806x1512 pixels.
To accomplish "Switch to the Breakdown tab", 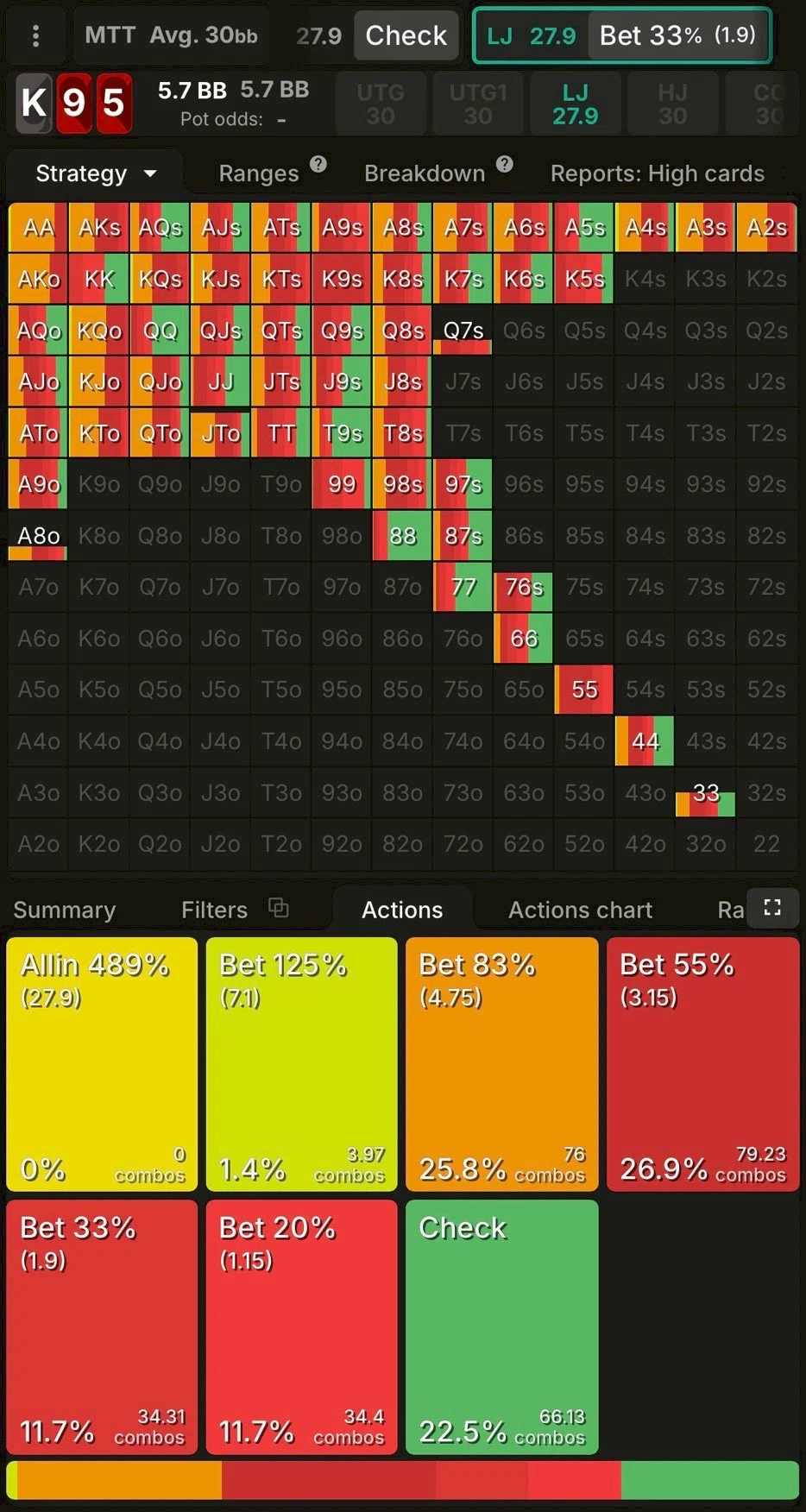I will coord(425,173).
